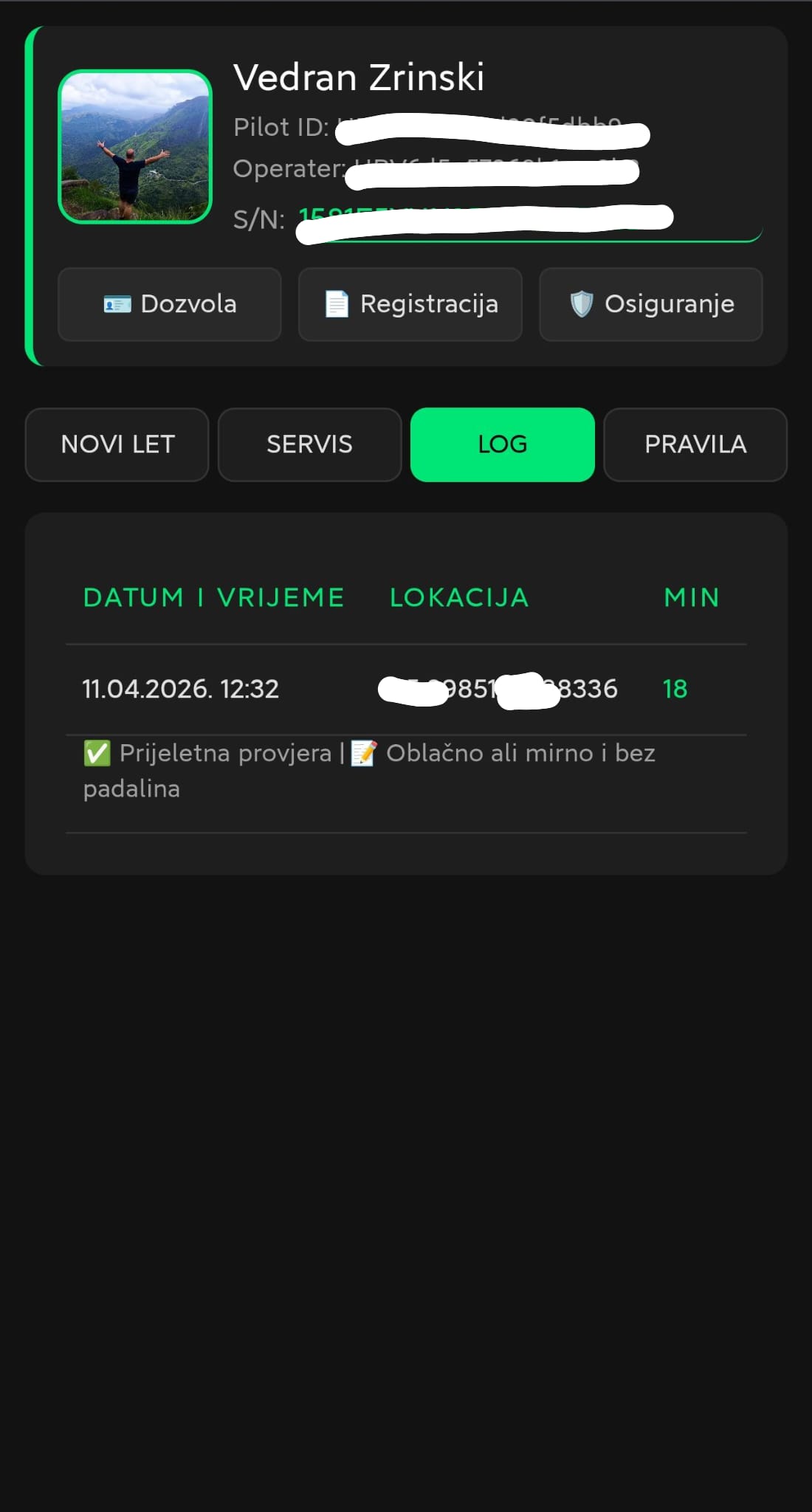Click the Osiguranje button
Image resolution: width=812 pixels, height=1512 pixels.
point(650,304)
